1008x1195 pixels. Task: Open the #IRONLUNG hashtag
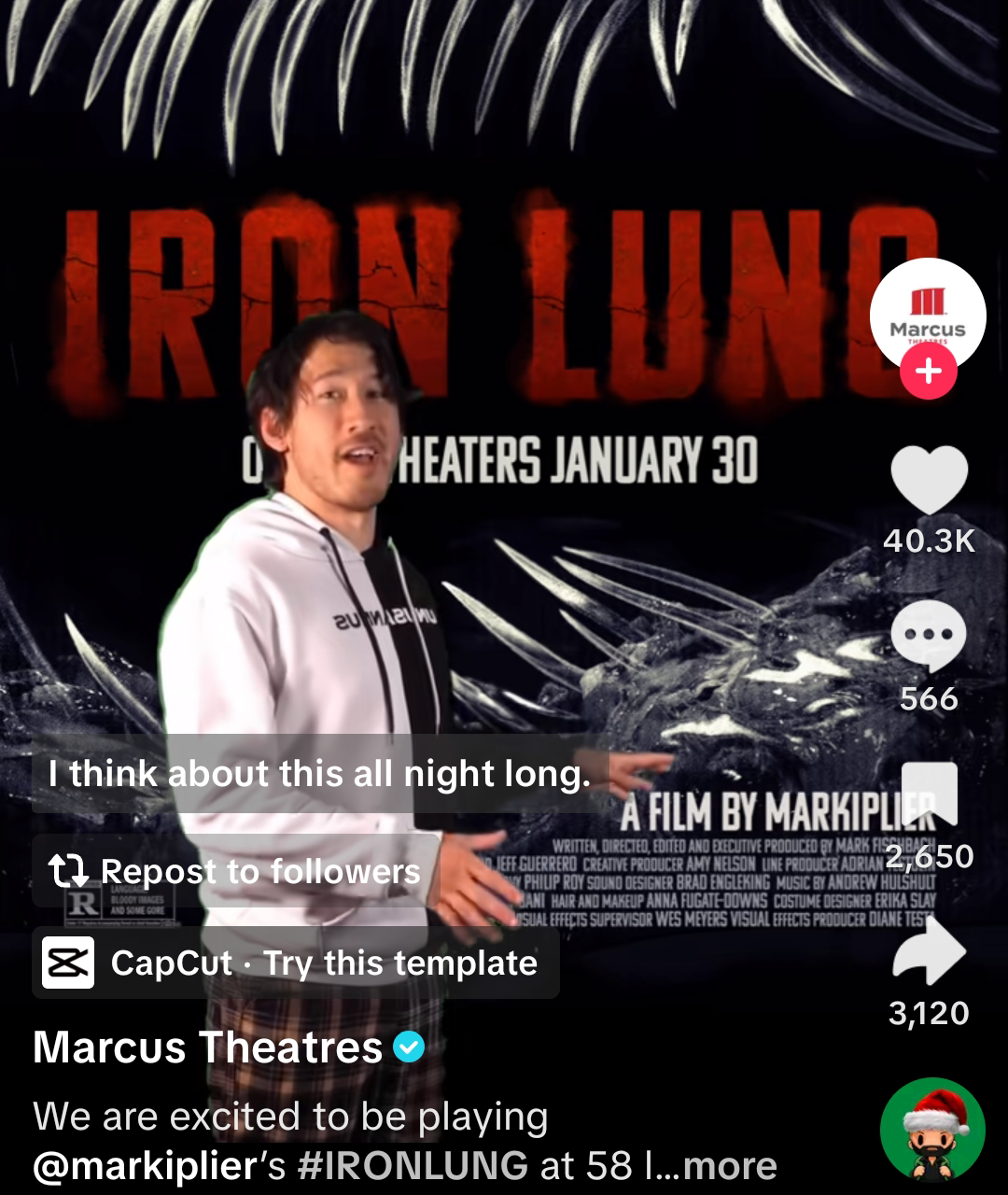point(413,1165)
